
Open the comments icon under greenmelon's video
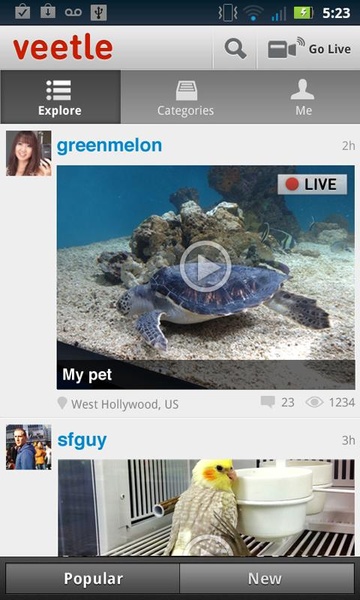click(268, 402)
